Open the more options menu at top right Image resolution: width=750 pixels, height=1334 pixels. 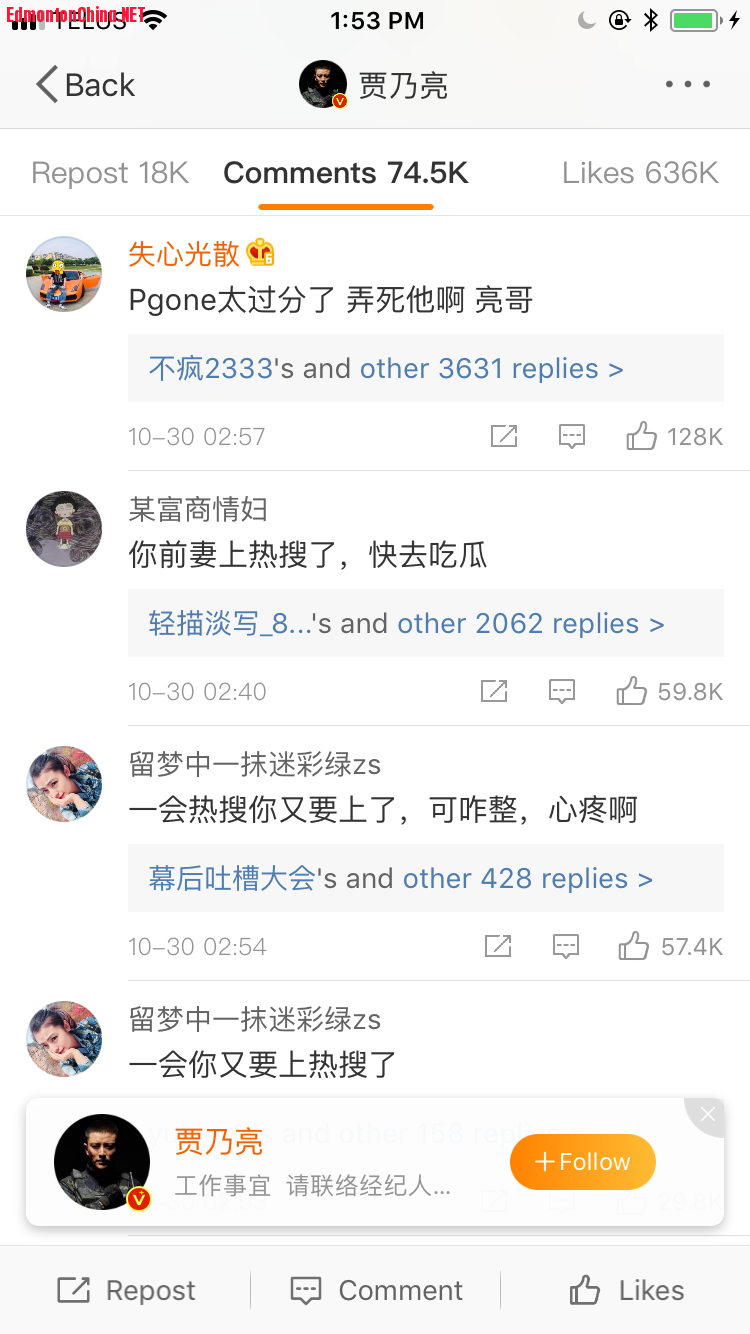pos(687,84)
